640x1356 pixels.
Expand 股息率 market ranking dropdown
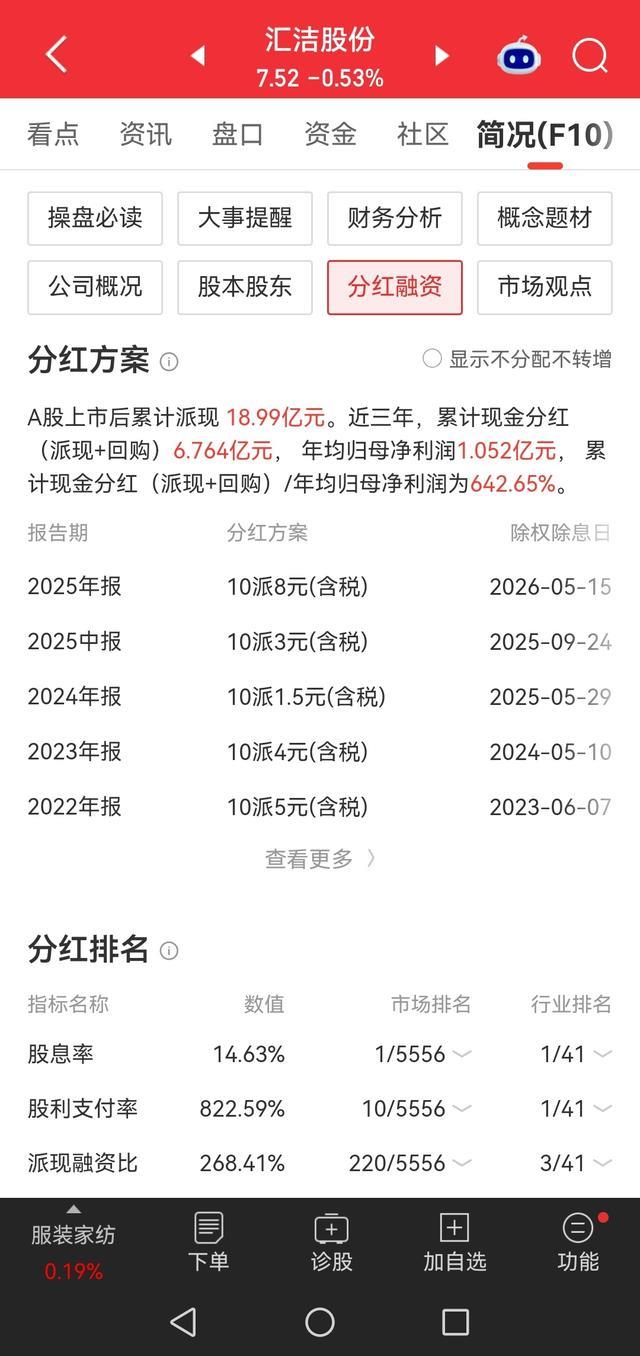[x=461, y=1054]
